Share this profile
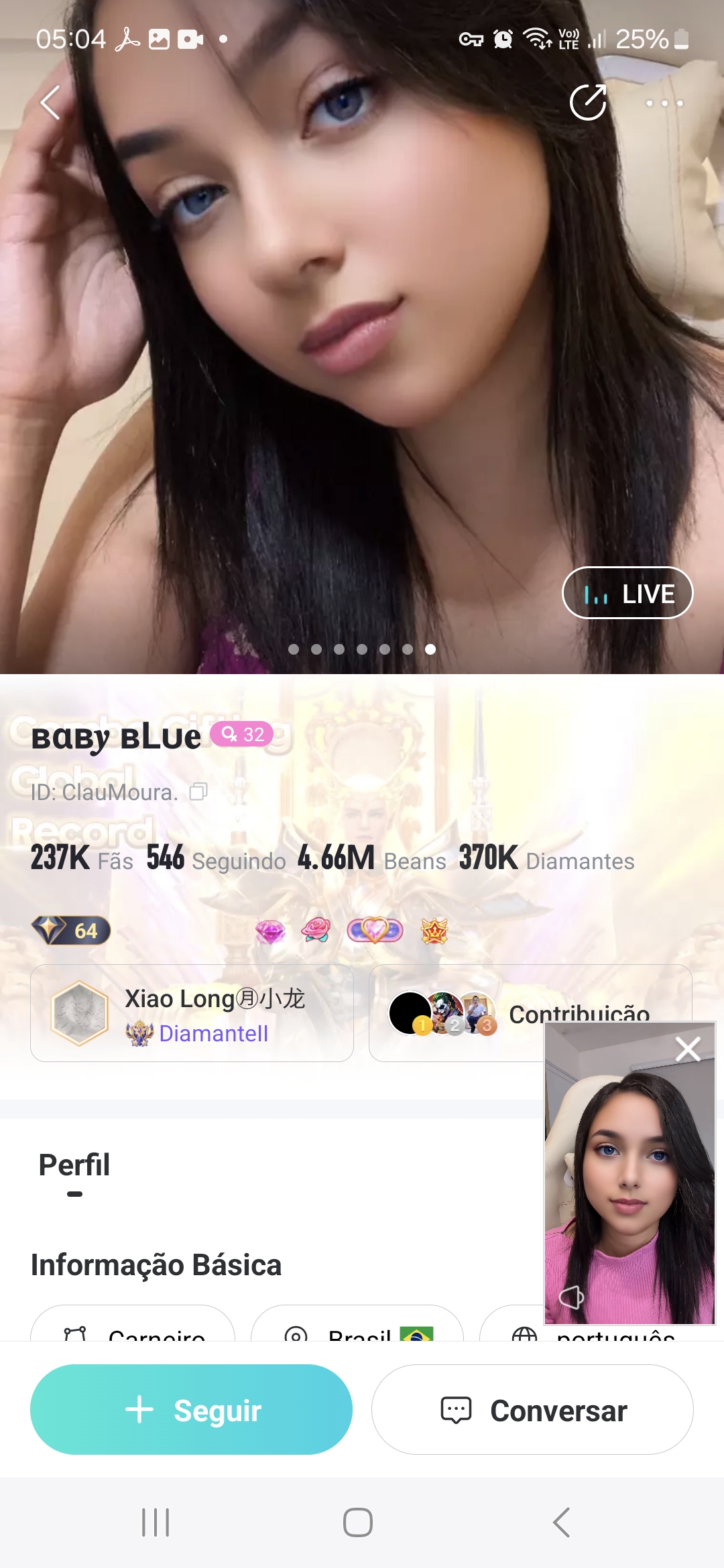 point(588,103)
